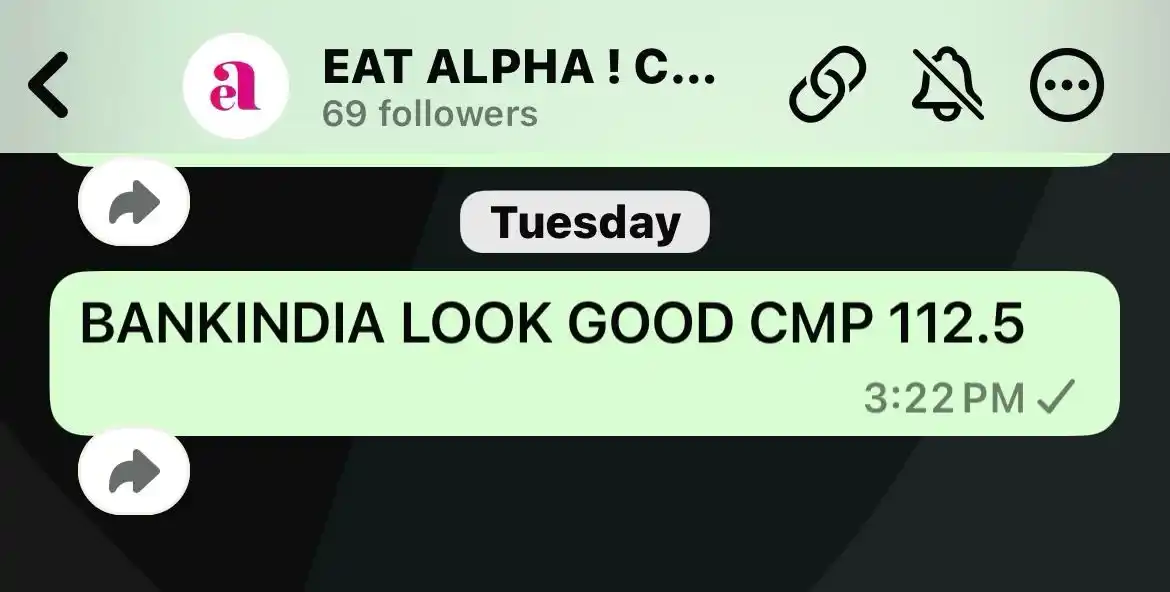Open the three-dot more options menu
Viewport: 1170px width, 592px height.
tap(1066, 86)
